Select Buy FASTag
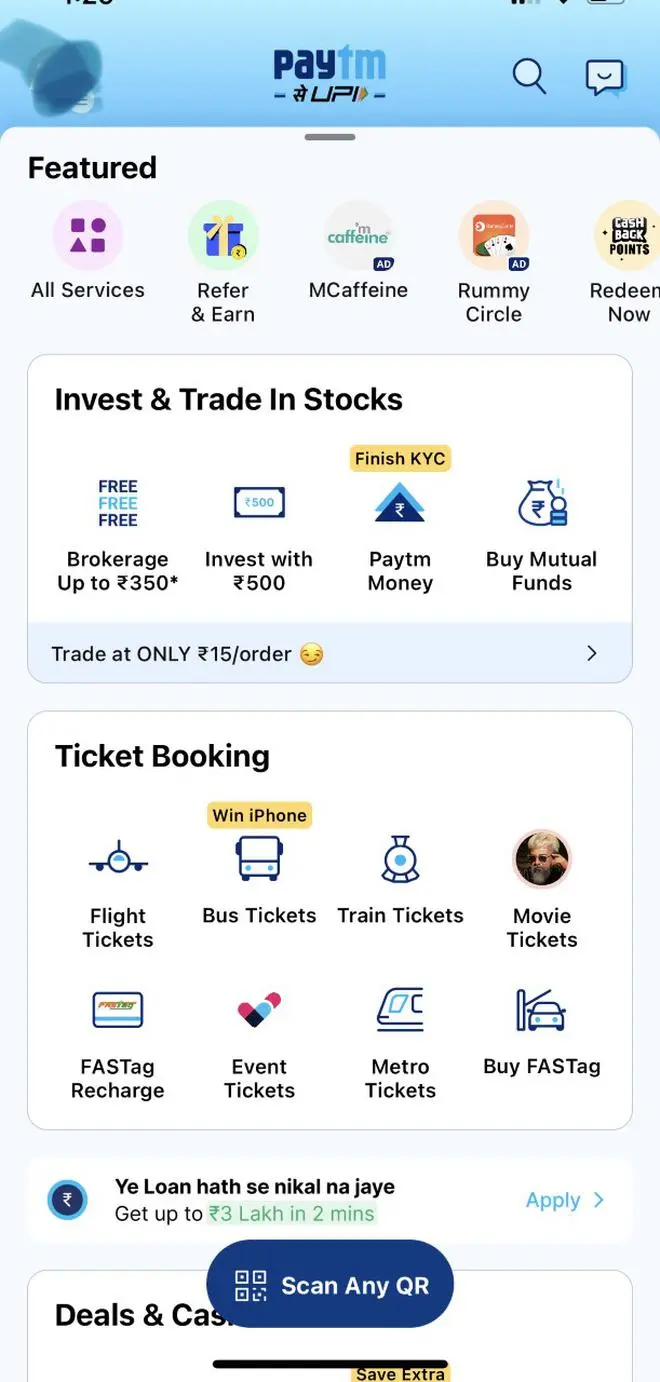 click(x=541, y=1032)
